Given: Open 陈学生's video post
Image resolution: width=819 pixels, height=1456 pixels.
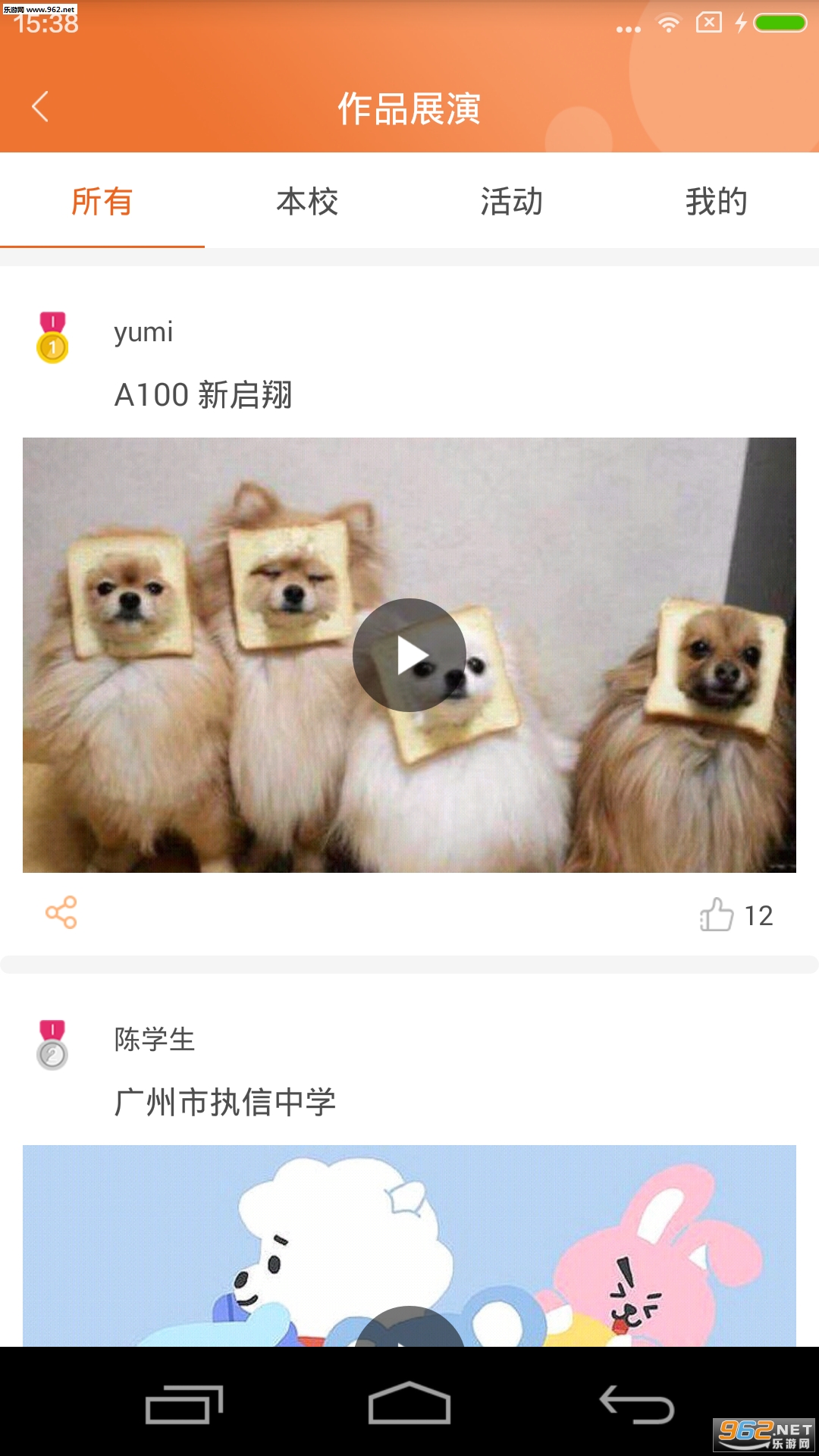Looking at the screenshot, I should point(409,1251).
